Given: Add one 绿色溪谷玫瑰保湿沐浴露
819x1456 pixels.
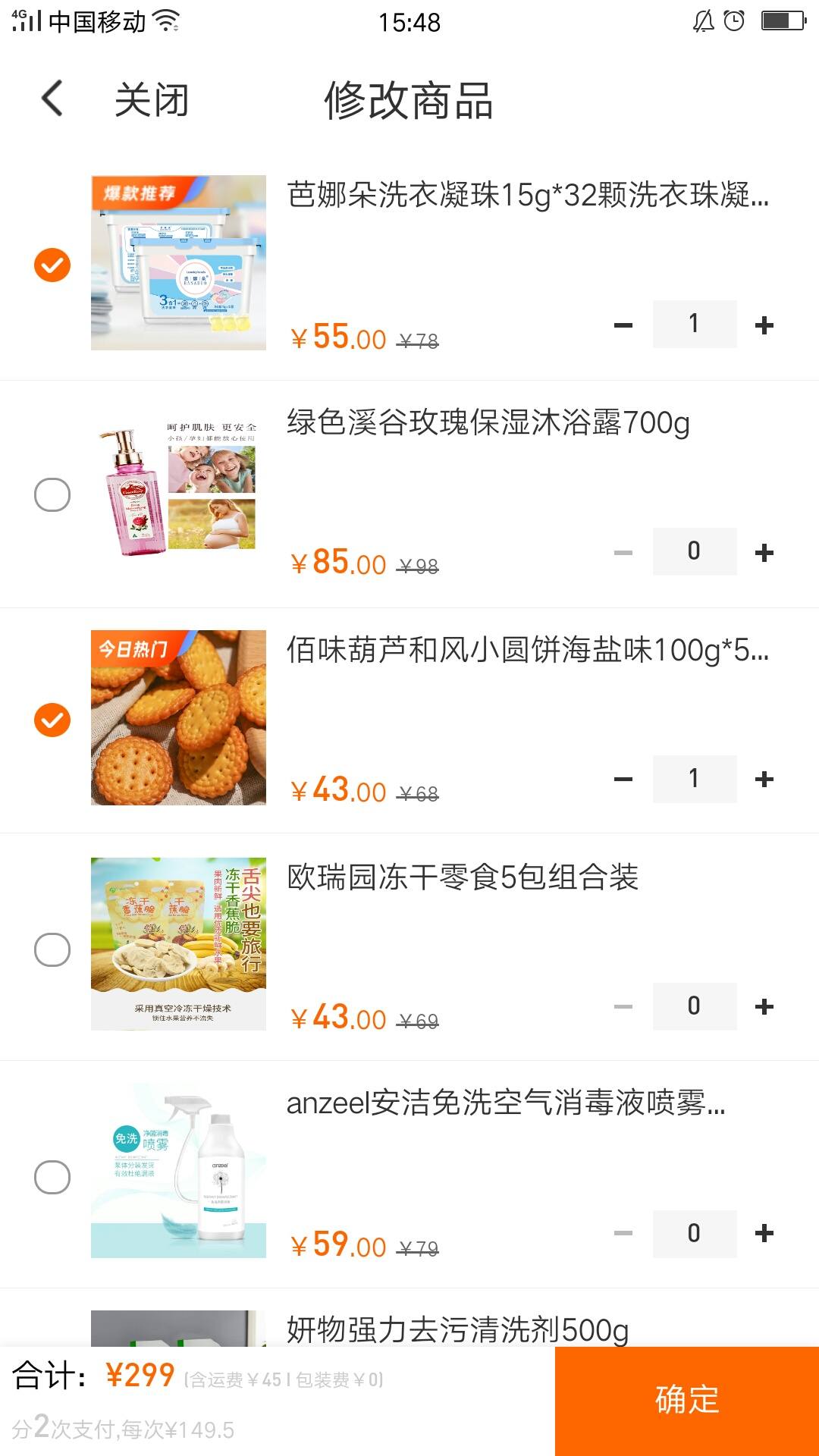Looking at the screenshot, I should coord(764,553).
